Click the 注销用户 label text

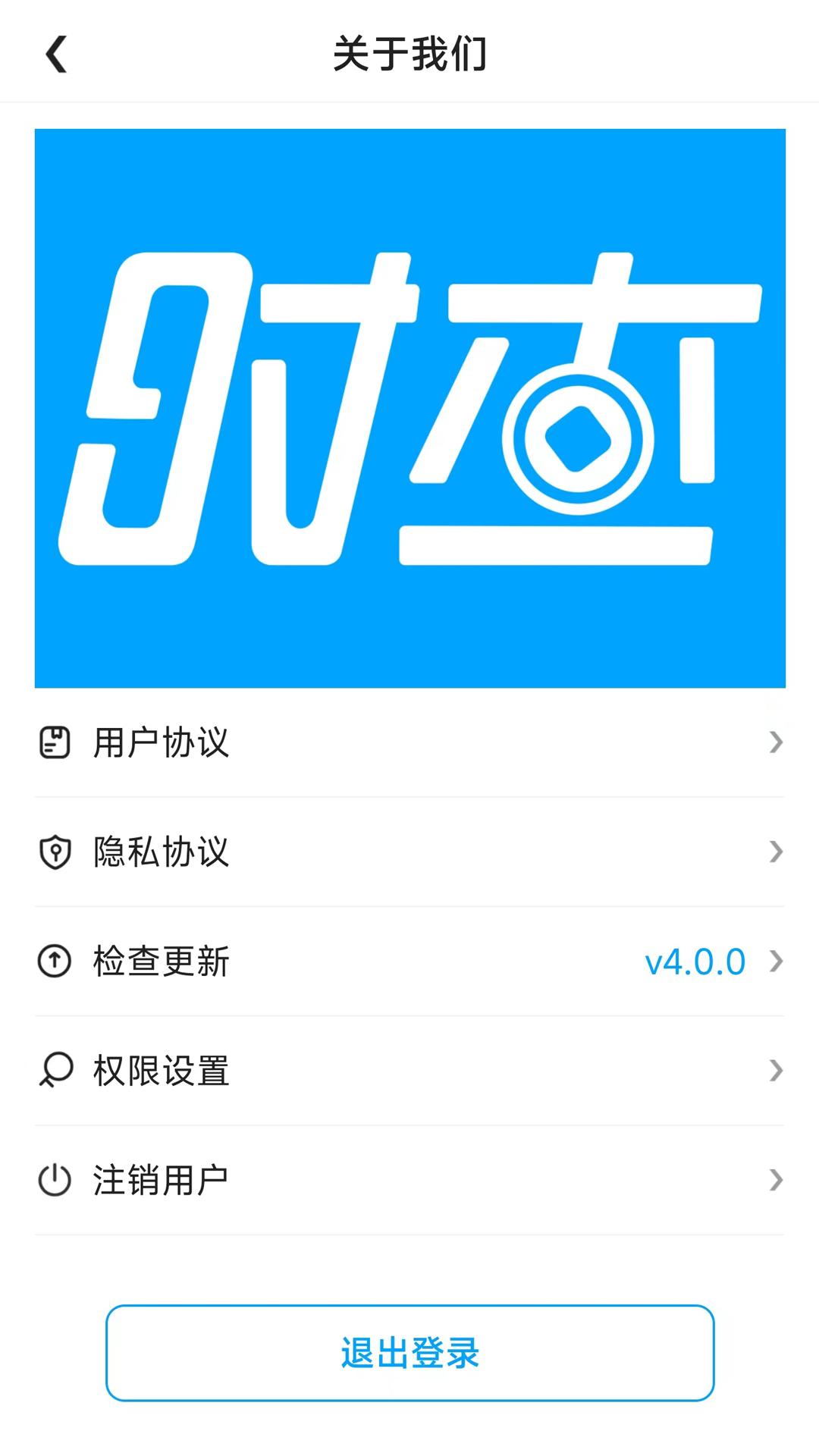click(160, 1178)
